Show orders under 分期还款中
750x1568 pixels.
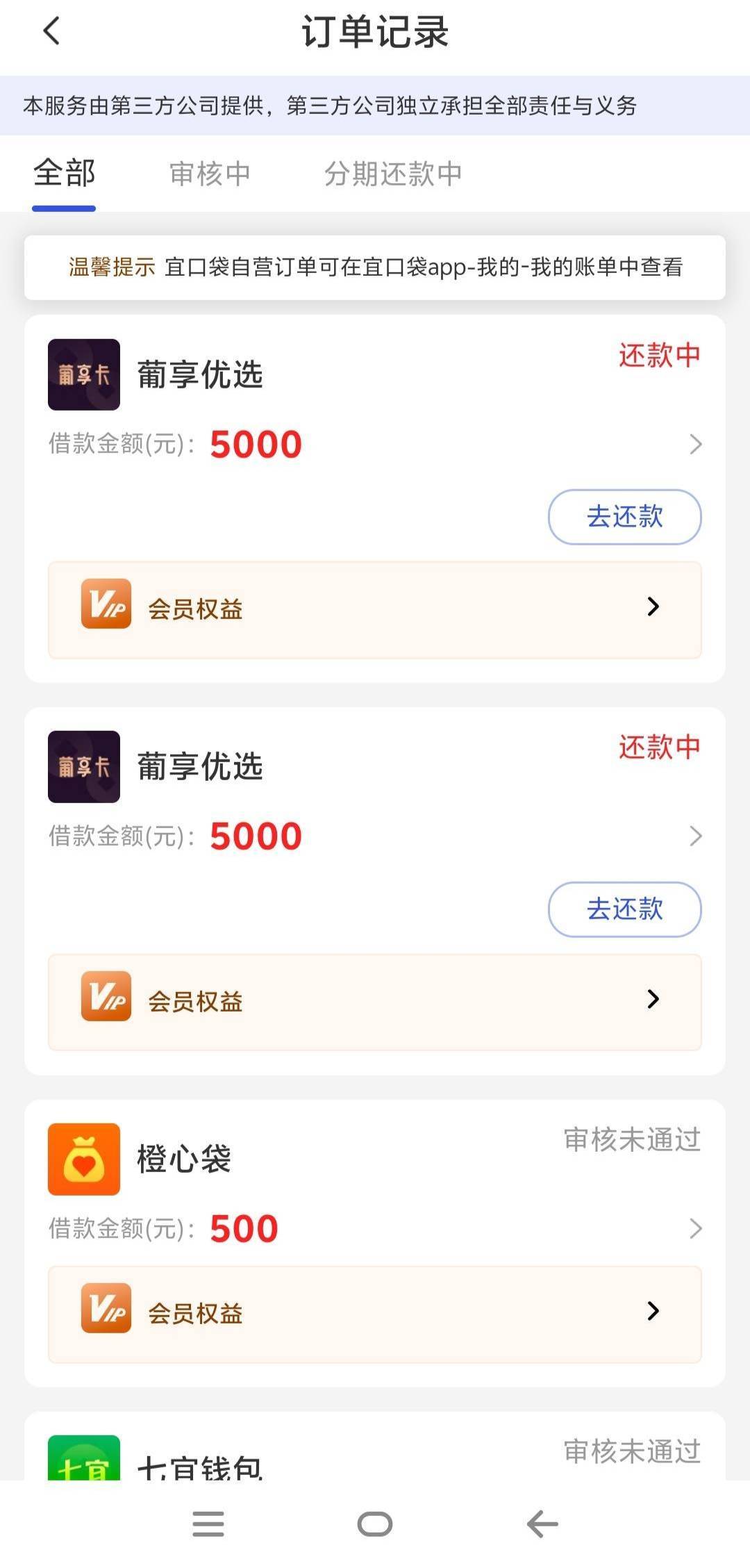coord(392,174)
